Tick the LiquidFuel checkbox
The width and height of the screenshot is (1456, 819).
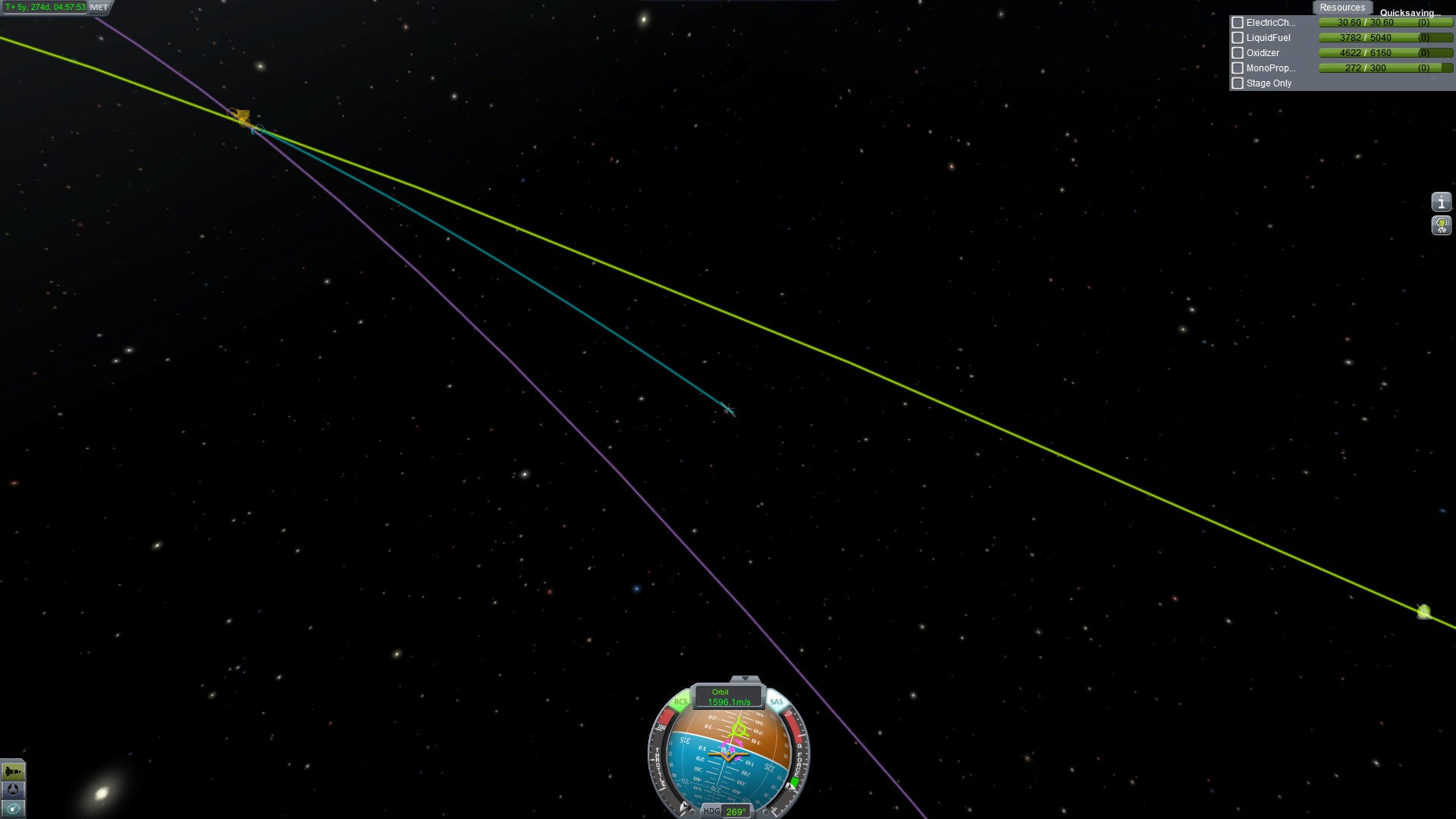coord(1238,38)
